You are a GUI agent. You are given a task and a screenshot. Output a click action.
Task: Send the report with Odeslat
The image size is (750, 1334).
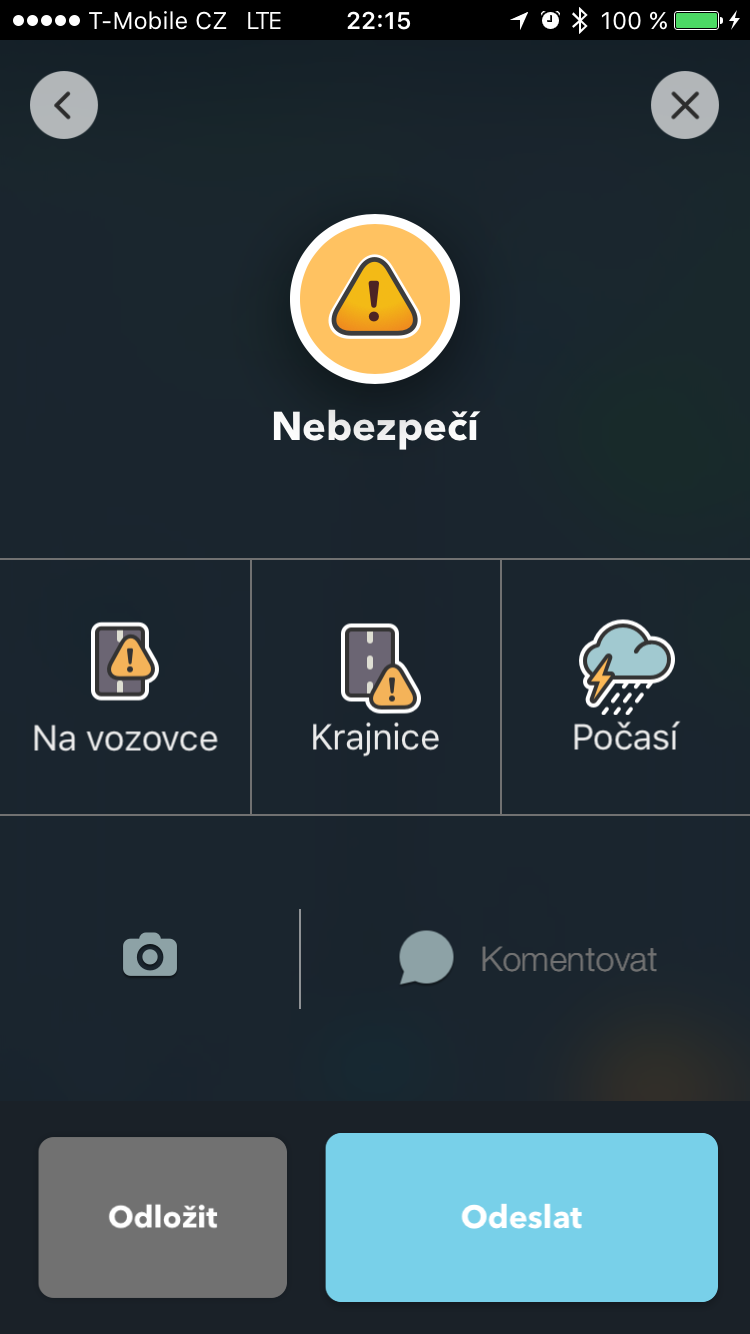click(521, 1217)
